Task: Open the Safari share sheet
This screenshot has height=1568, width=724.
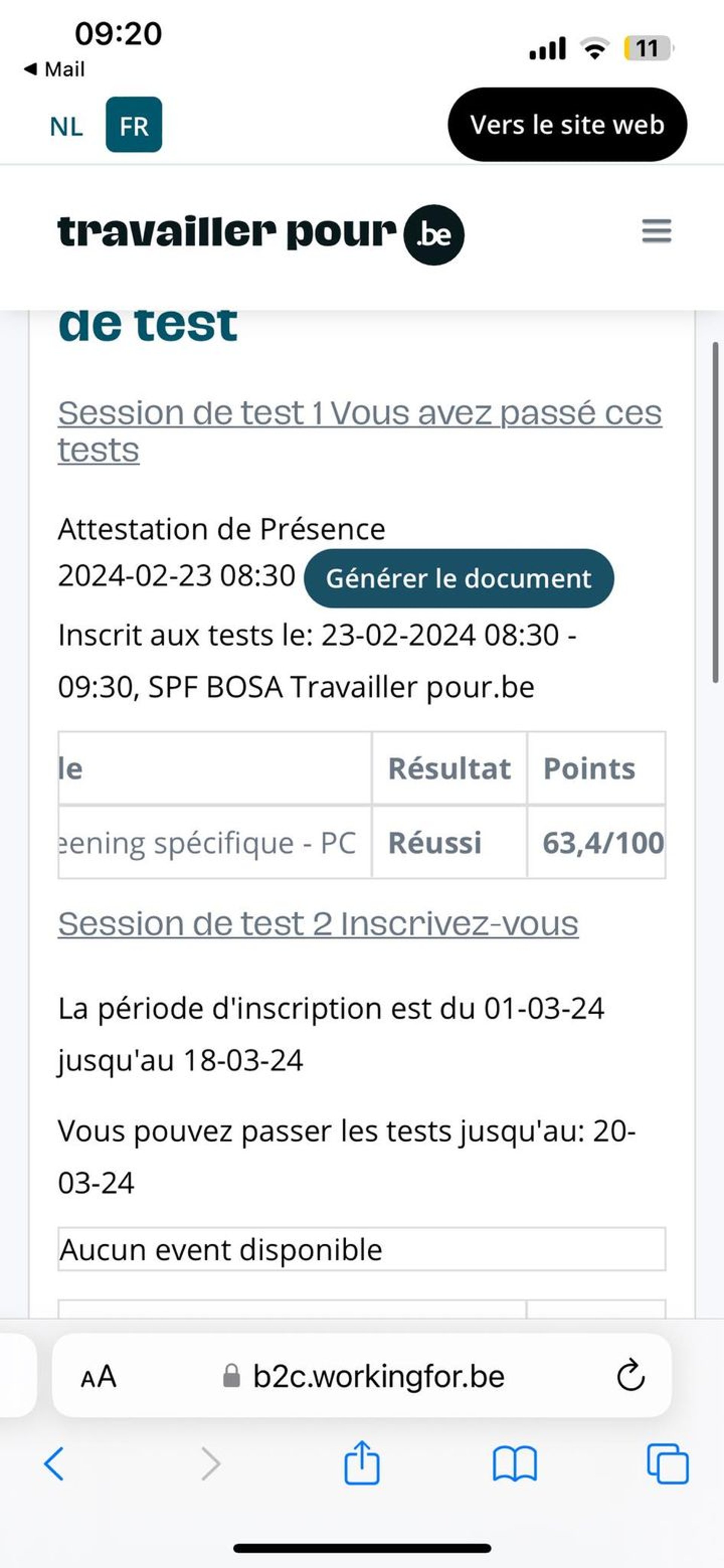Action: pos(362,1462)
